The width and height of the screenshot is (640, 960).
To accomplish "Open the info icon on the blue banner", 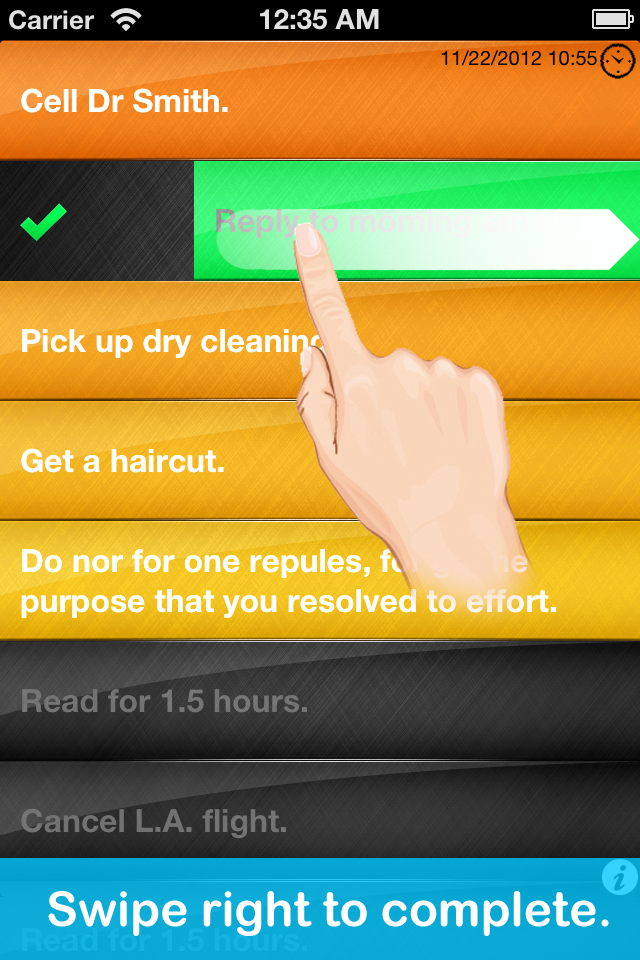I will pyautogui.click(x=620, y=878).
